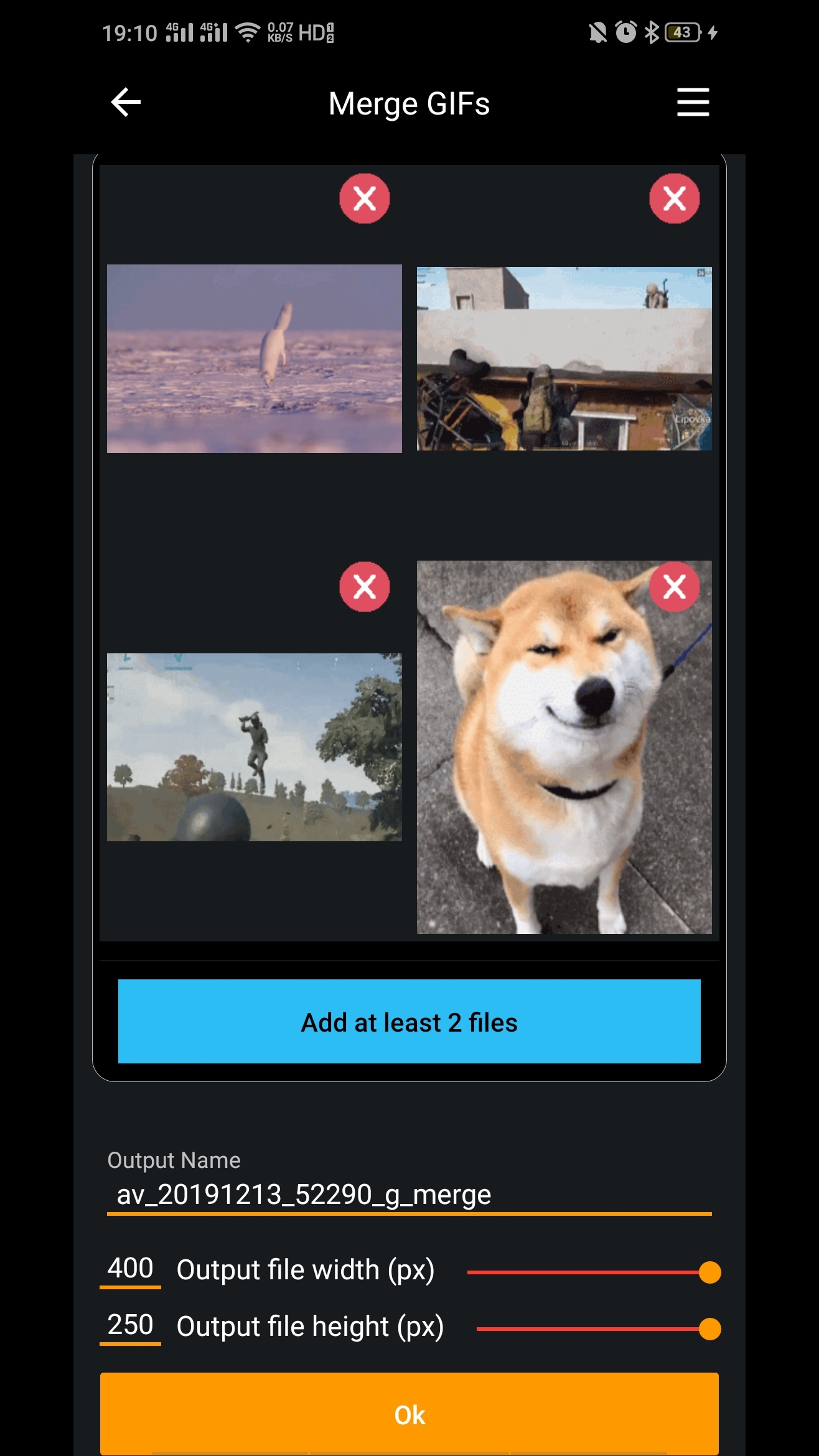Remove the Shiba Inu dog GIF

click(x=674, y=587)
